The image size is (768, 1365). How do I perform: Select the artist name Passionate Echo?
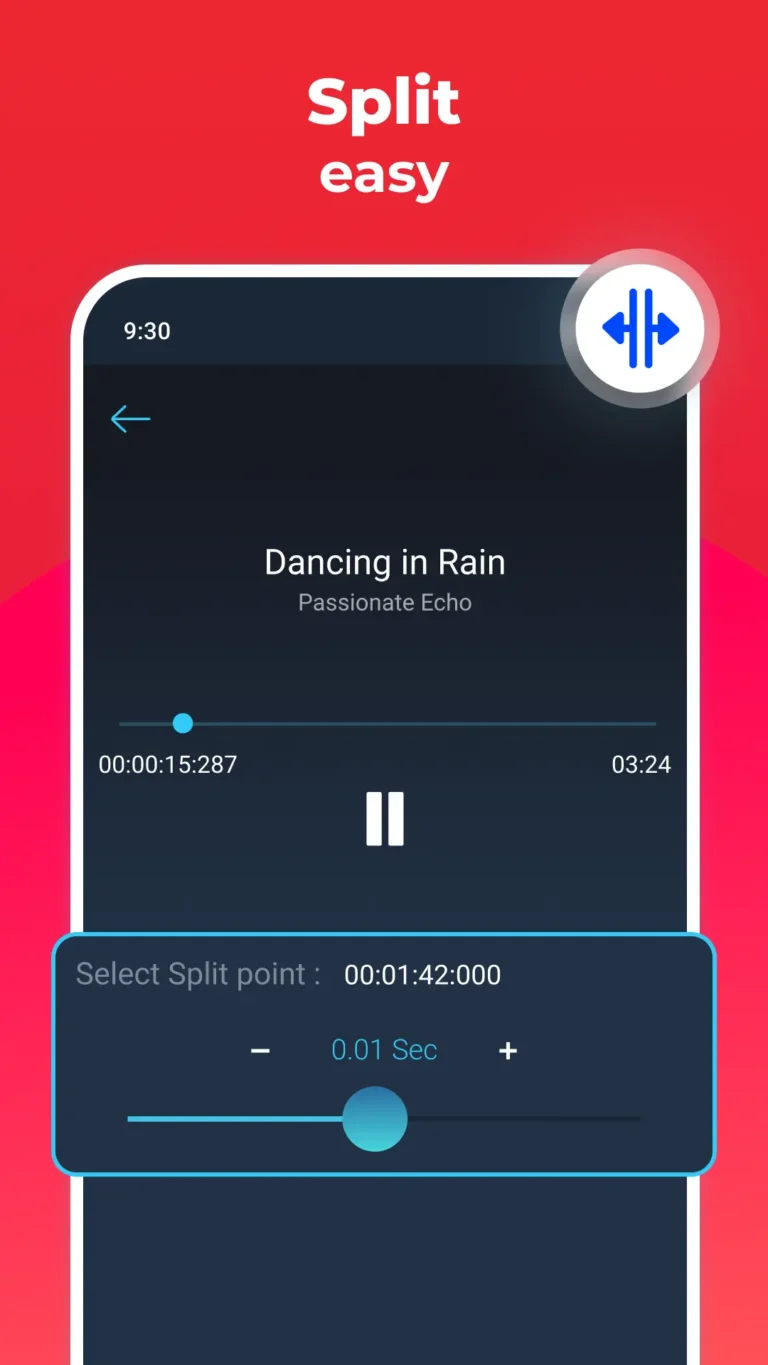(384, 602)
